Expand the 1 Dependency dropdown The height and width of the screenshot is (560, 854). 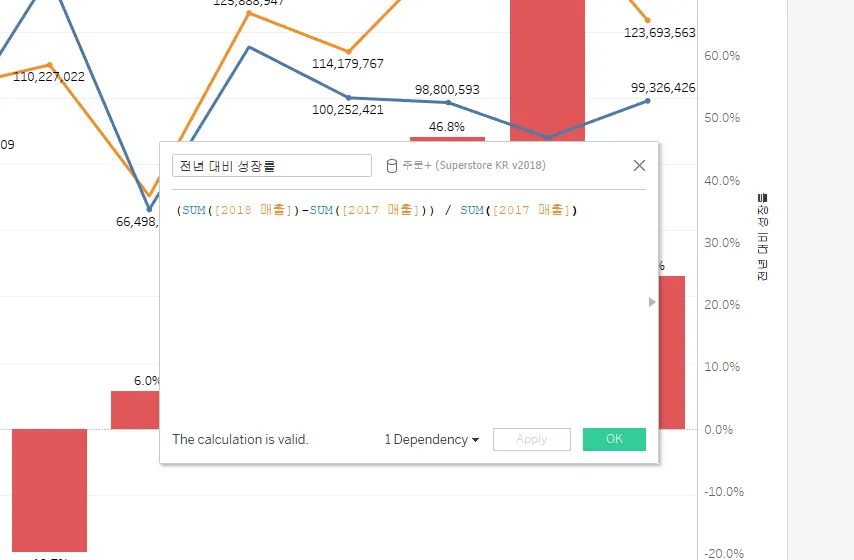tap(431, 439)
